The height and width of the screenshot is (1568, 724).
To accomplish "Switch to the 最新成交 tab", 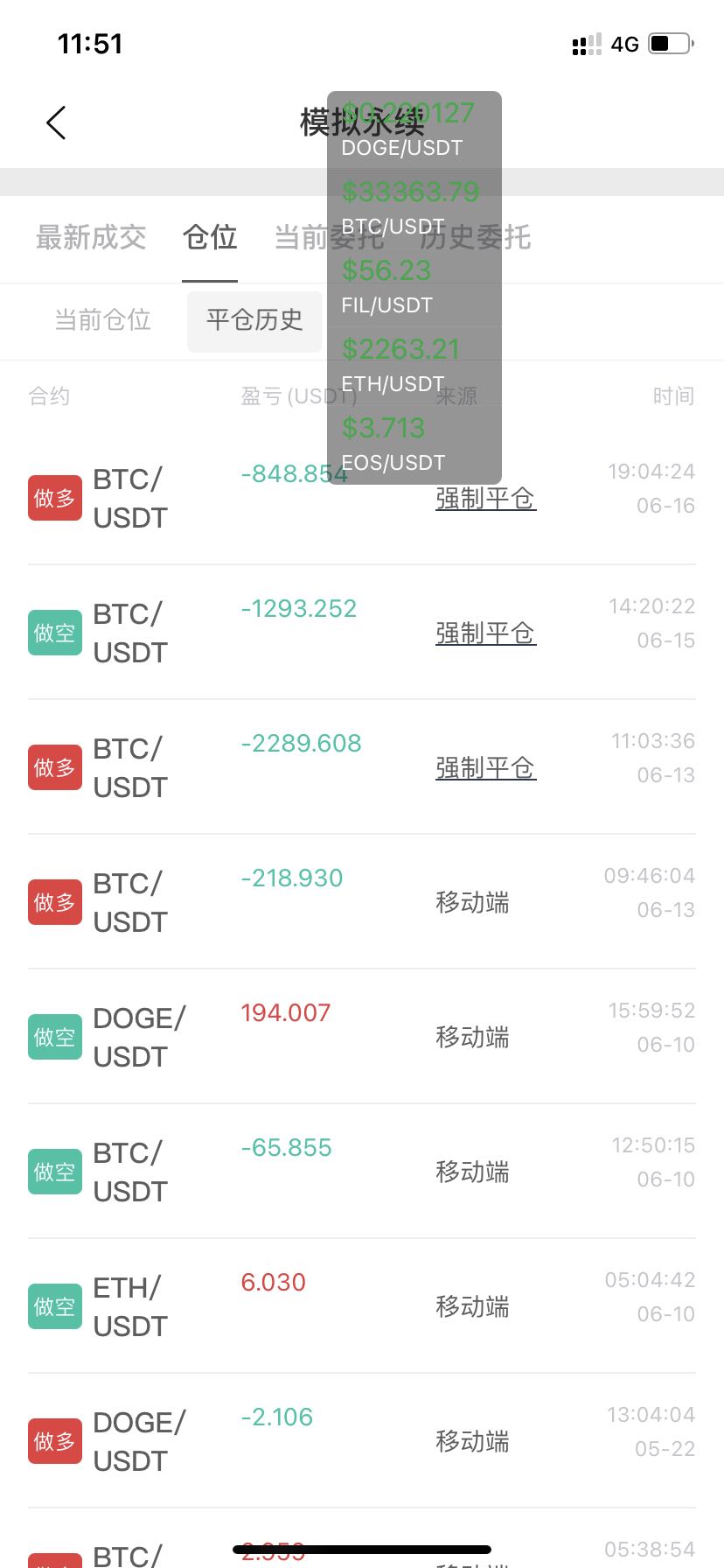I will pos(91,237).
